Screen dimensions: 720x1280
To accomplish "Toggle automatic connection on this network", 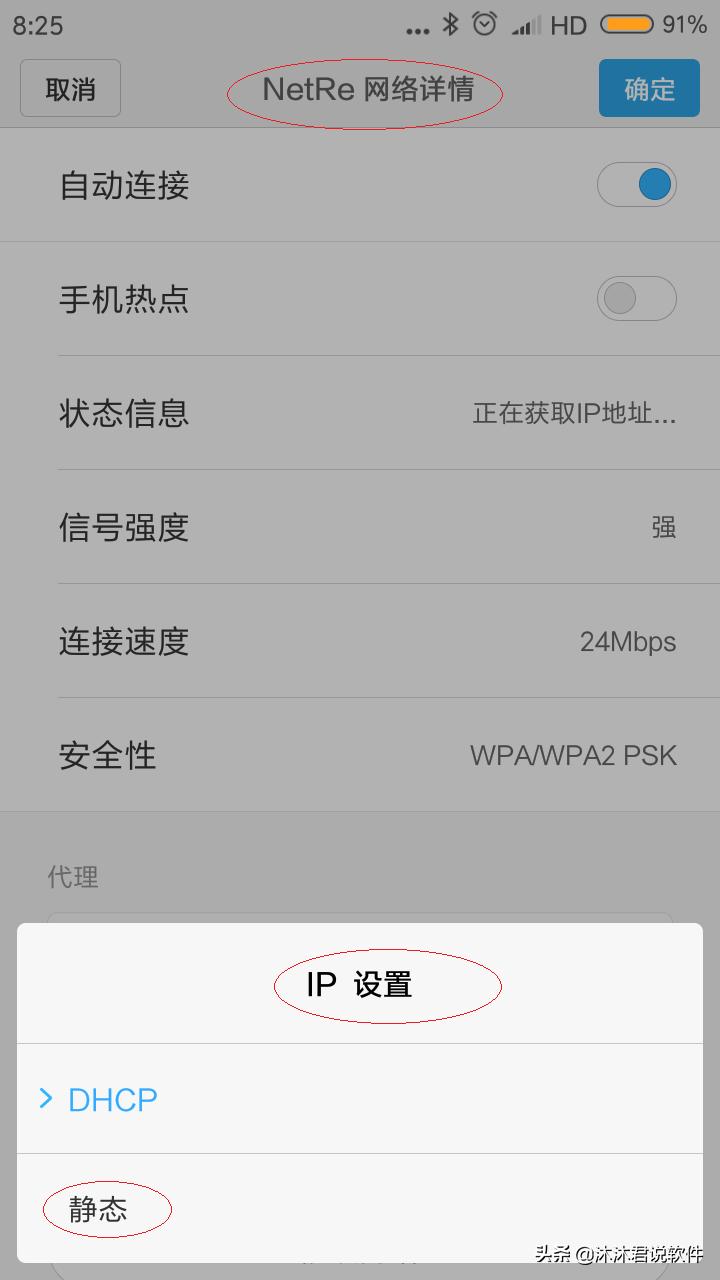I will click(637, 184).
